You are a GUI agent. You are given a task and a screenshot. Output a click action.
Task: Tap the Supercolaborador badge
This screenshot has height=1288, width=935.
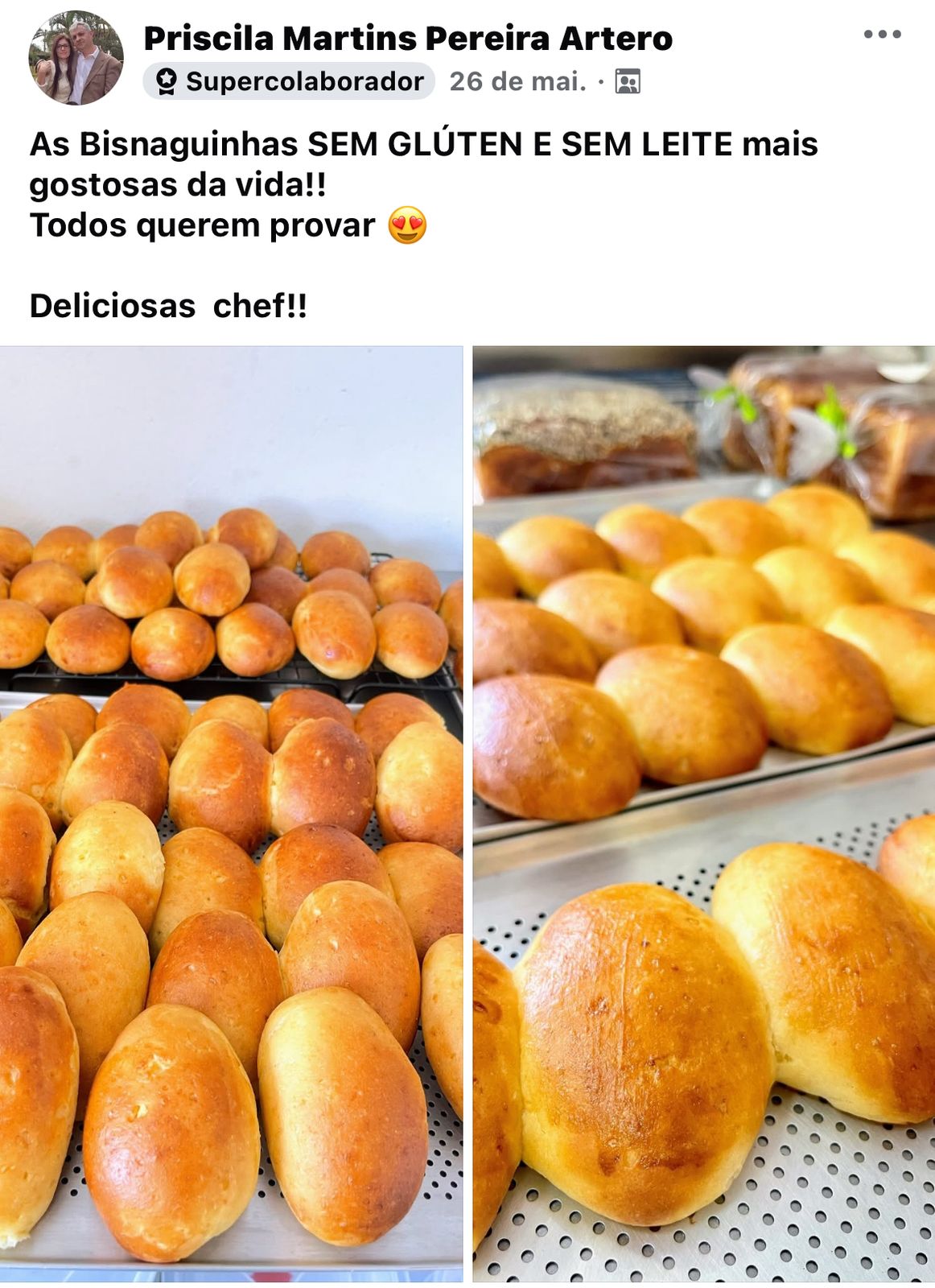coord(290,81)
